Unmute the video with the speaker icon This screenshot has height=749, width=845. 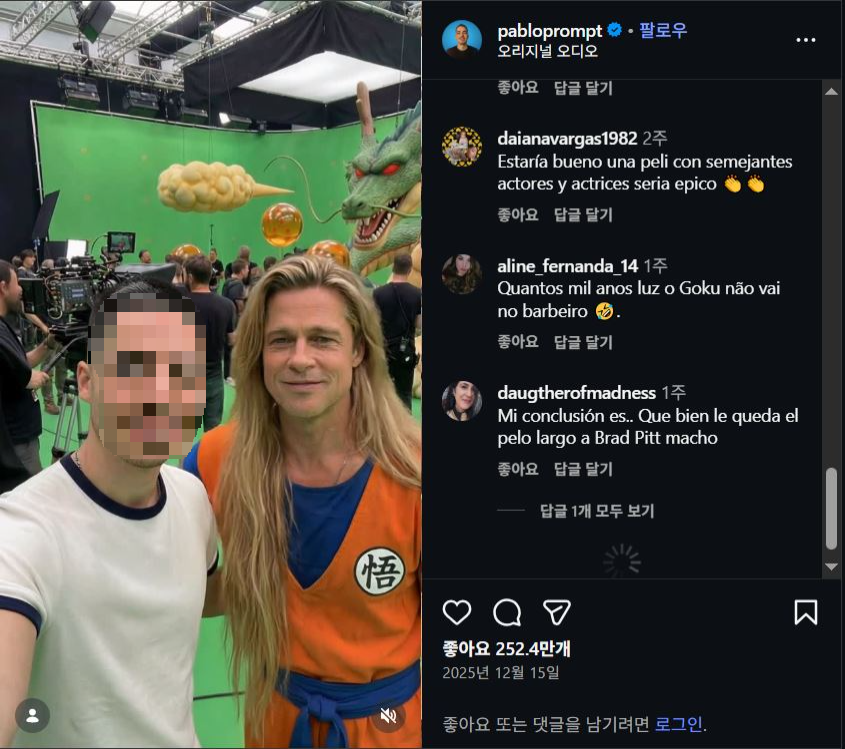pyautogui.click(x=390, y=716)
